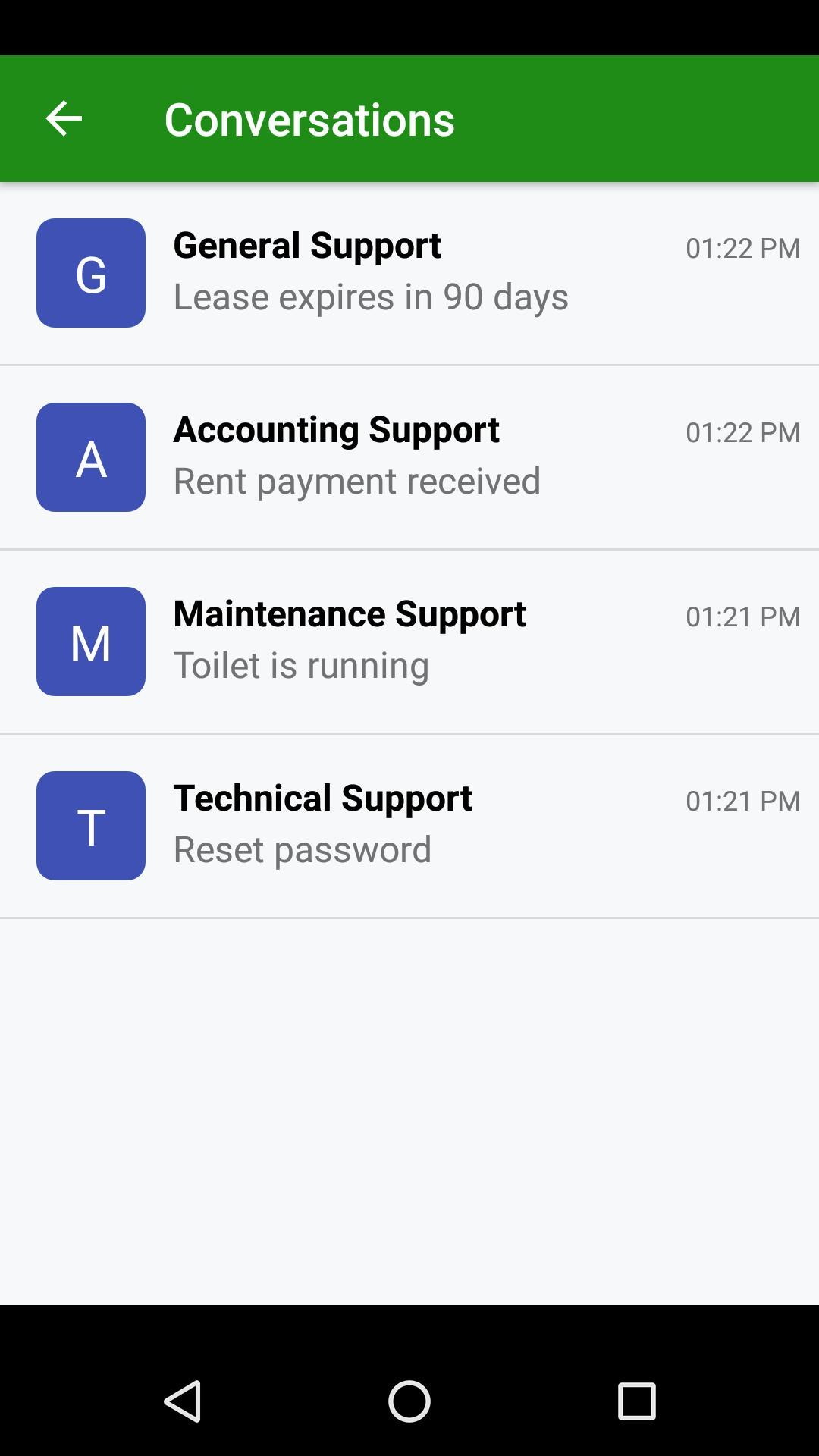
Task: Click the back arrow in the toolbar
Action: click(x=63, y=118)
